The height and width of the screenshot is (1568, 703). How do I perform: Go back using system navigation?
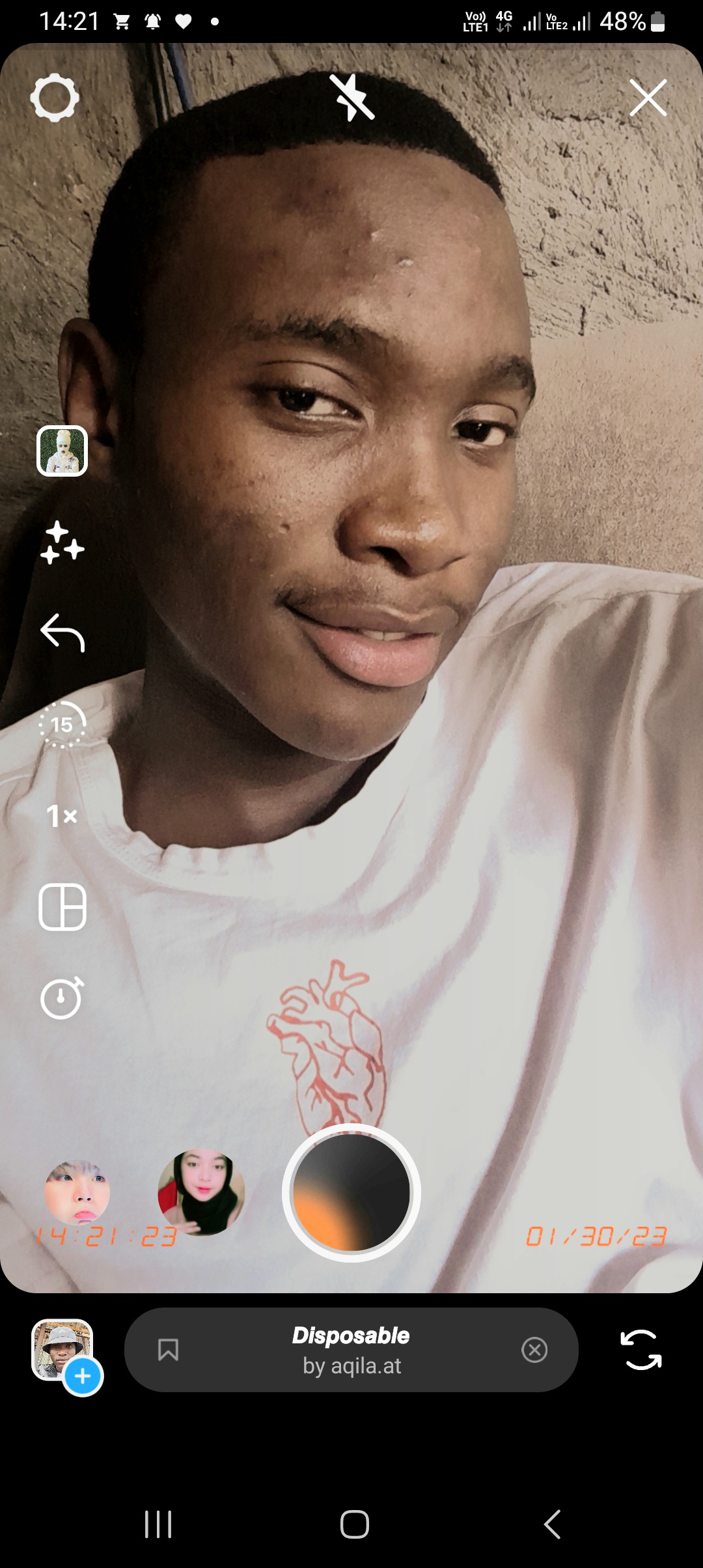(x=552, y=1524)
